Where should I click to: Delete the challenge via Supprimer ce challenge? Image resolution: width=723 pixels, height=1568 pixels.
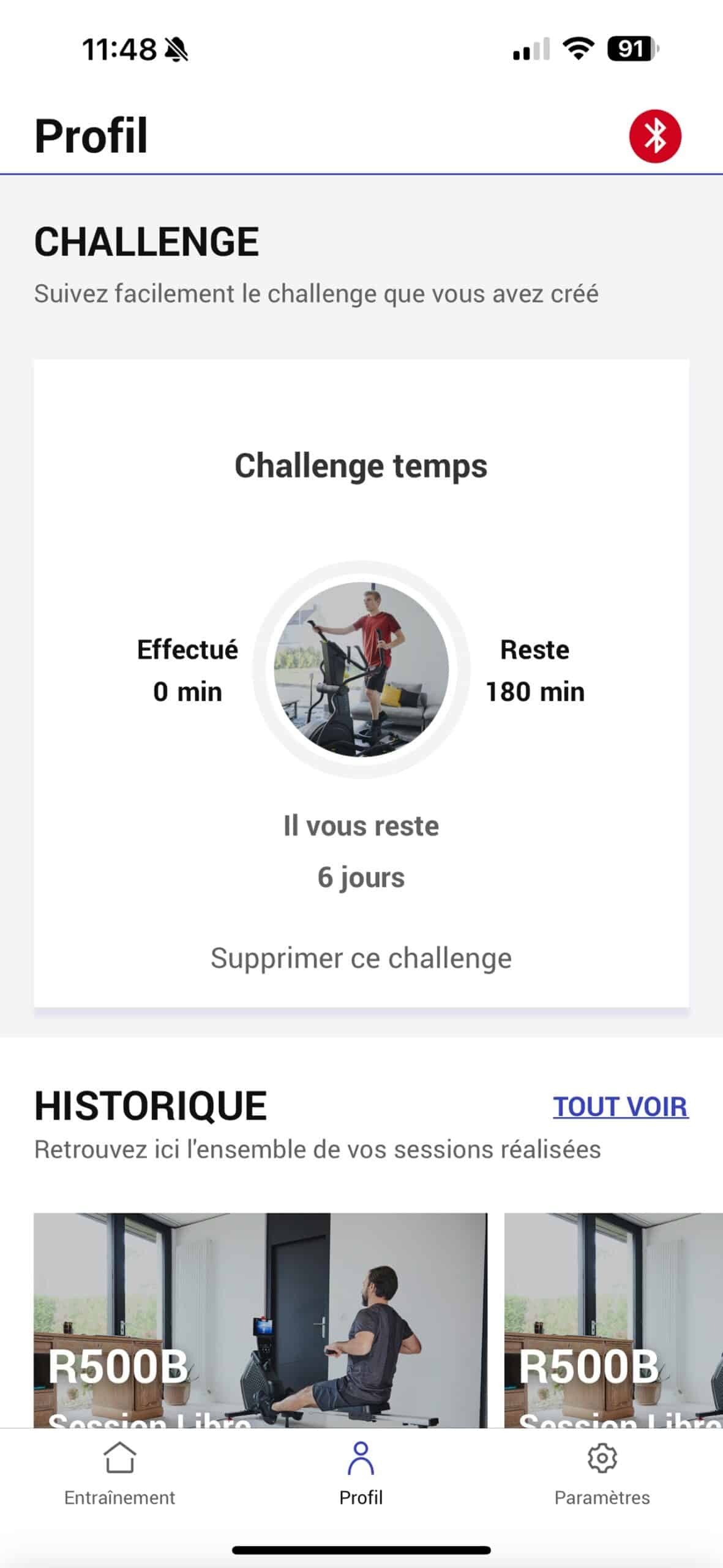click(361, 958)
